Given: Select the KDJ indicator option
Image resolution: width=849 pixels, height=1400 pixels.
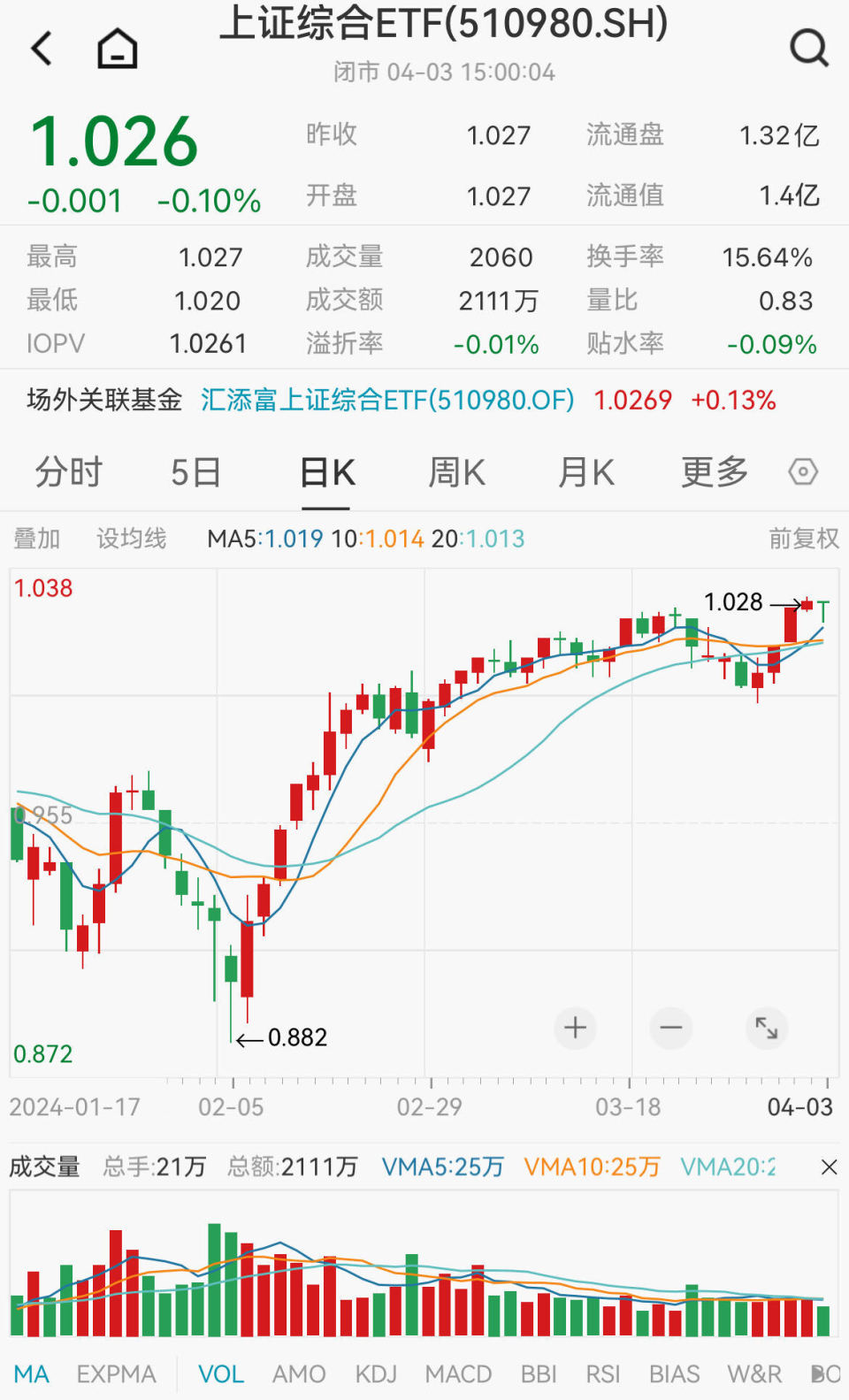Looking at the screenshot, I should pos(376,1373).
